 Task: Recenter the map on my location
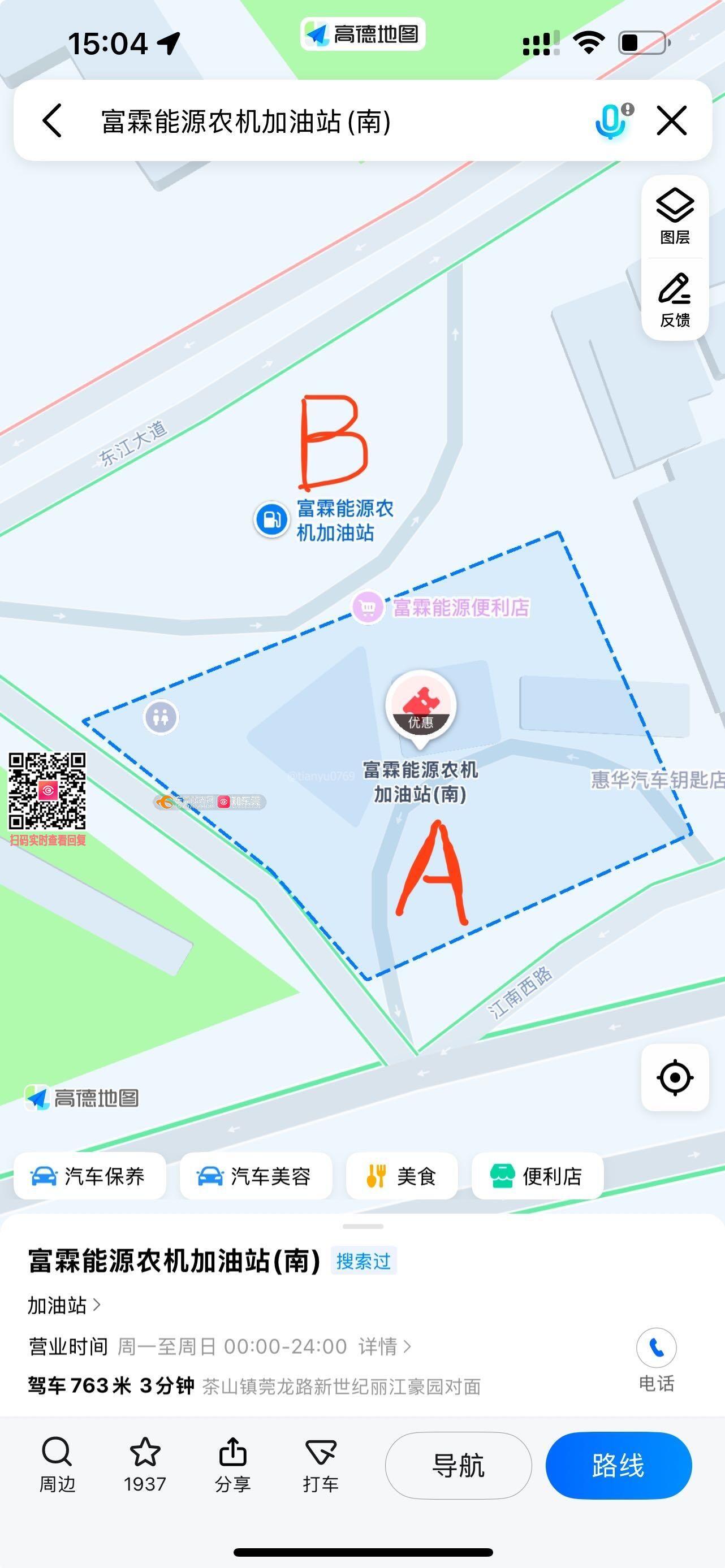[x=675, y=1077]
